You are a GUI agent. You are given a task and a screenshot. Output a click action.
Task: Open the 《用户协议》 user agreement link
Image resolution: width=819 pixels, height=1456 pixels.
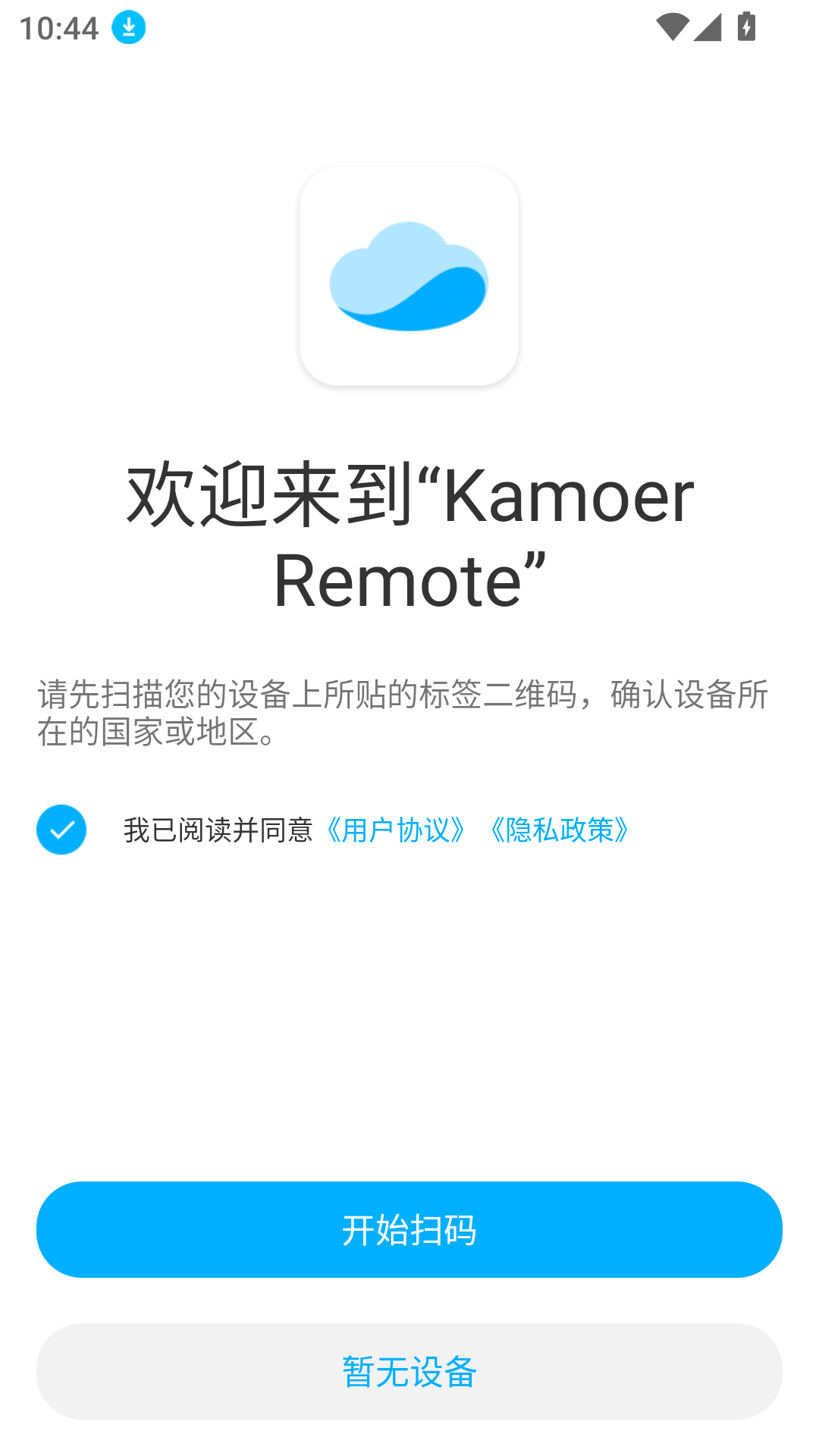pos(396,830)
